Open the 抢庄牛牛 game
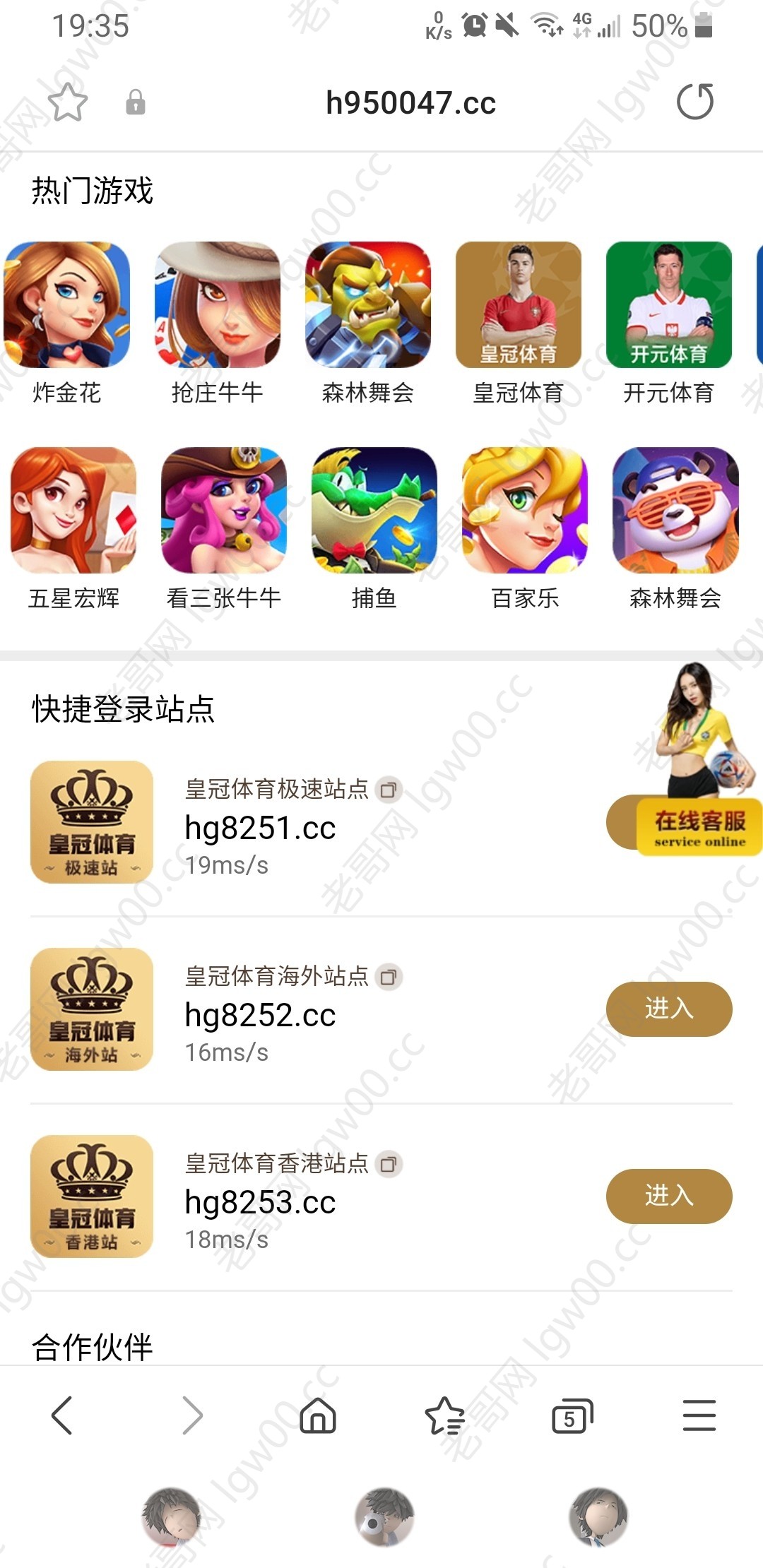 (218, 305)
